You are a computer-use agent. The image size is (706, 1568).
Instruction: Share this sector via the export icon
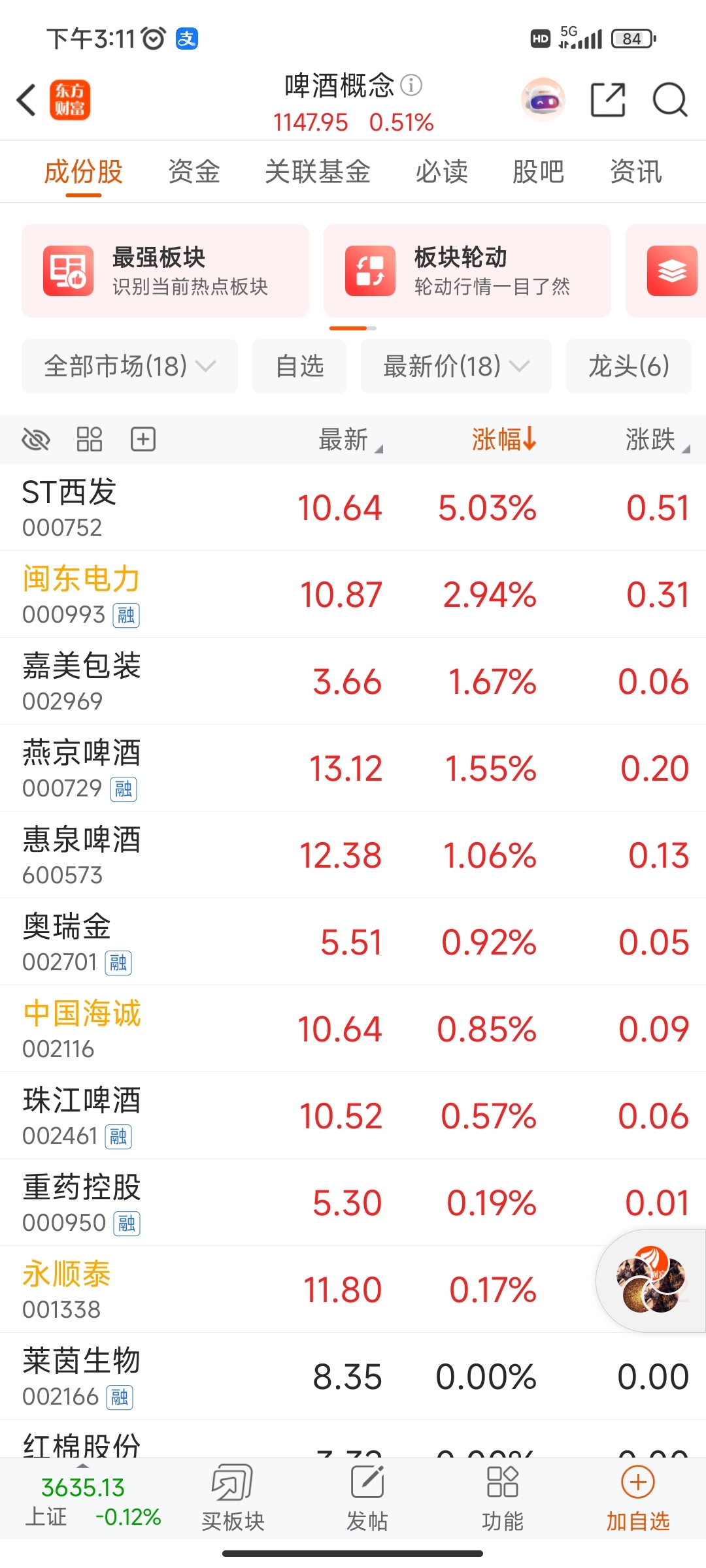tap(608, 100)
